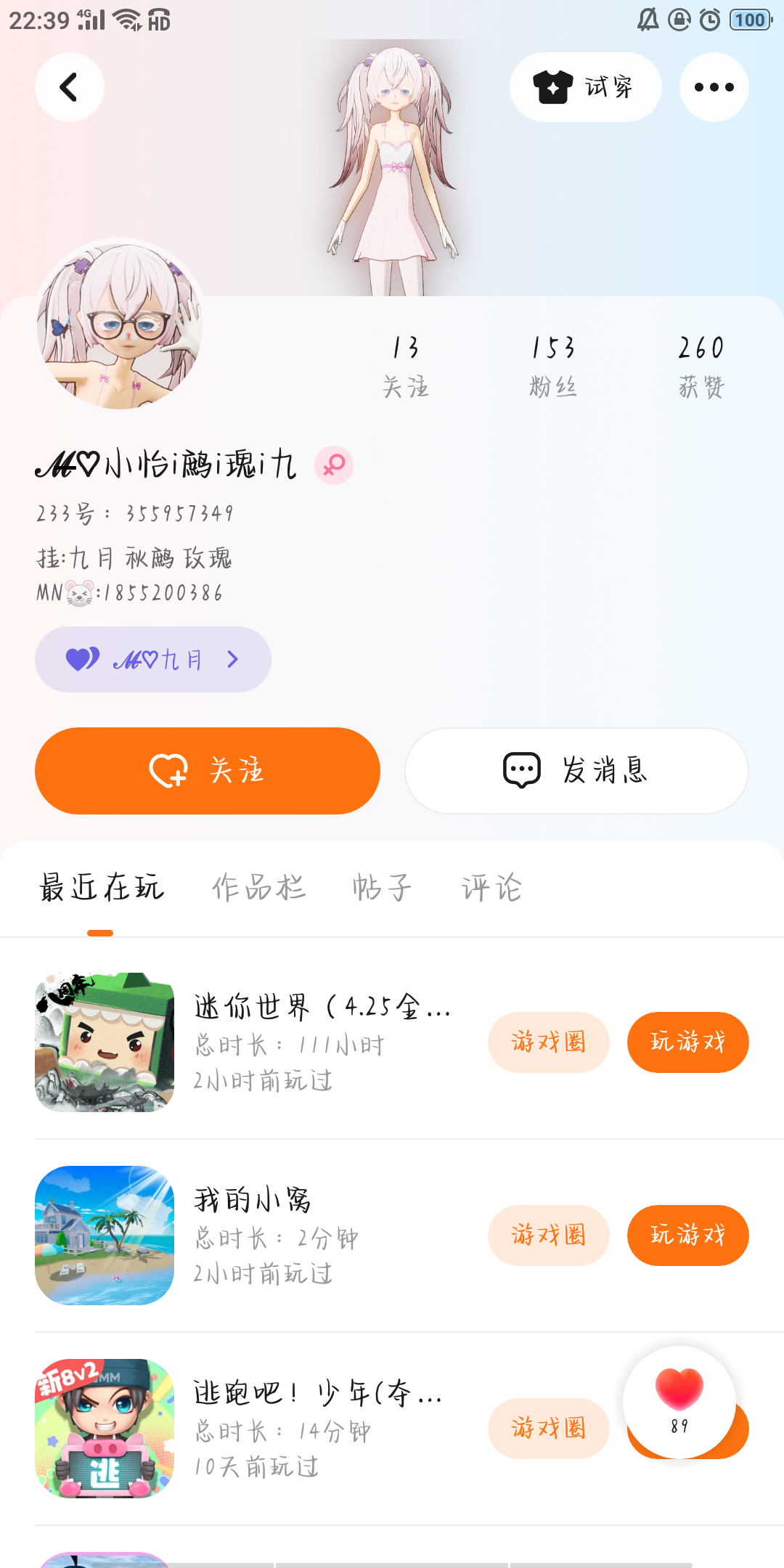The image size is (784, 1568).
Task: Tap the 试穿 try-on outfit button
Action: [585, 87]
